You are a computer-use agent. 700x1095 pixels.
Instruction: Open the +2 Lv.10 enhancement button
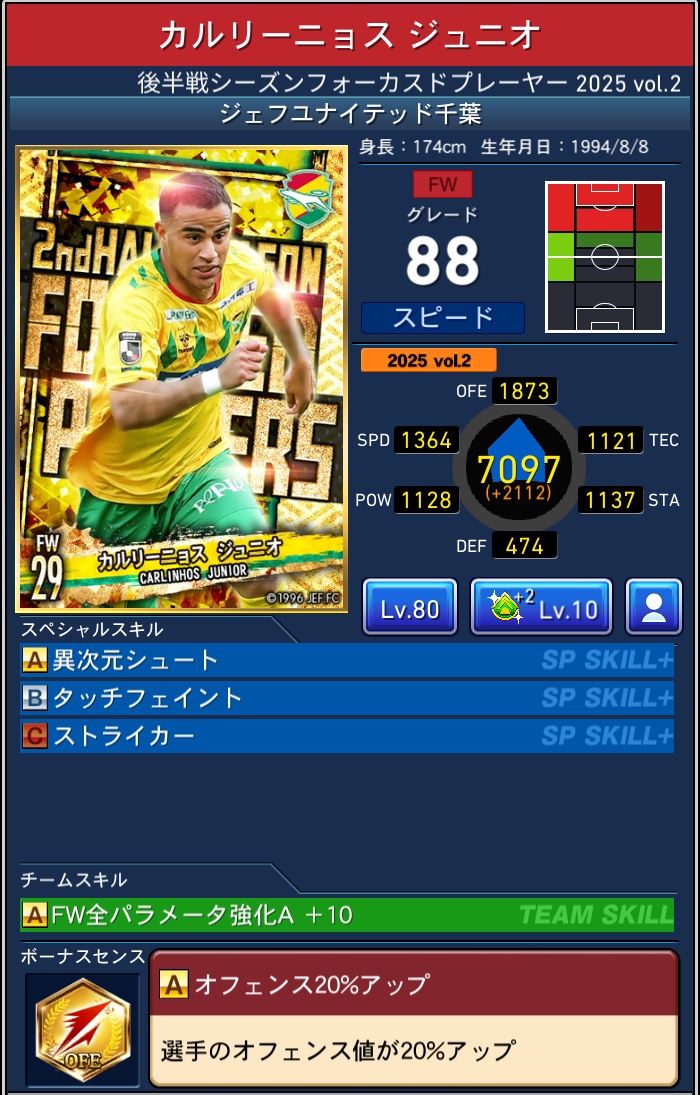point(540,607)
